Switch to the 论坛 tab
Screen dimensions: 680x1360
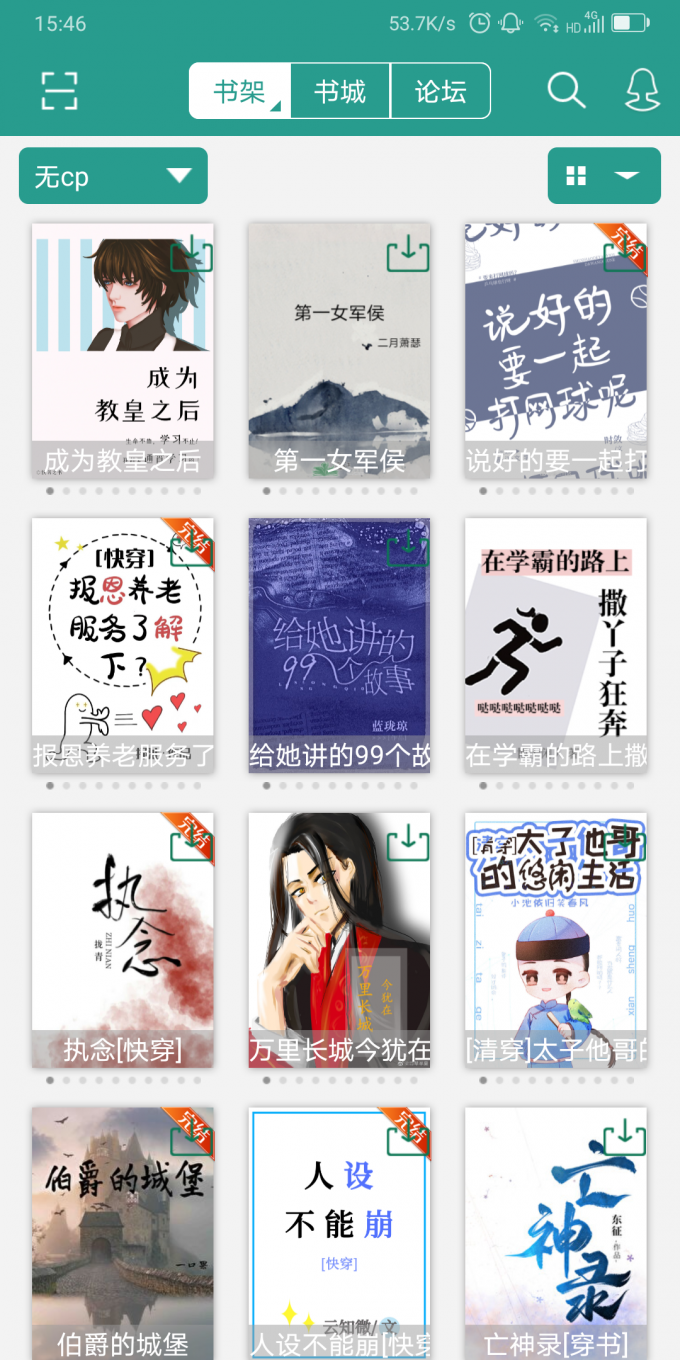(440, 92)
